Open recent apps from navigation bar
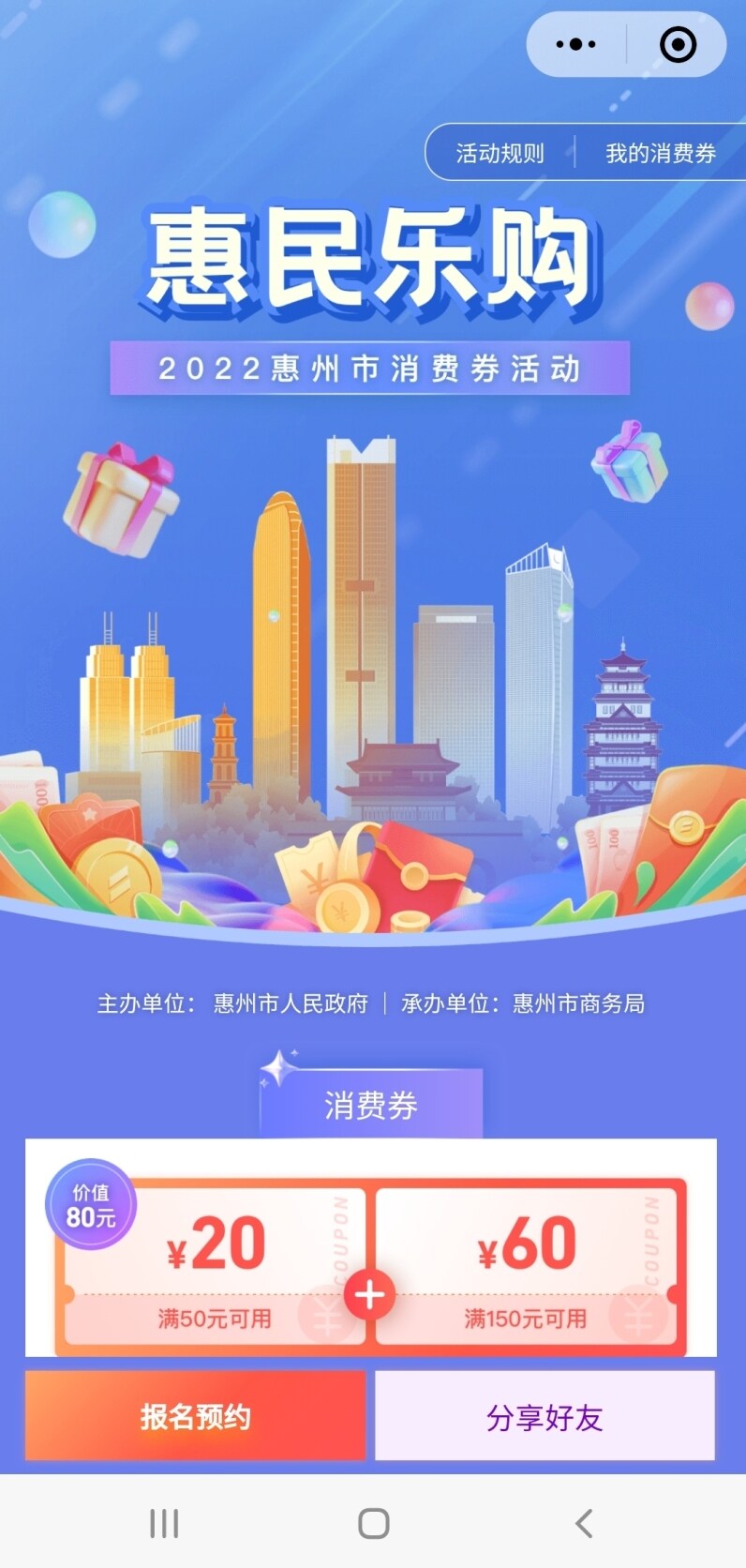Image resolution: width=746 pixels, height=1568 pixels. pyautogui.click(x=164, y=1523)
